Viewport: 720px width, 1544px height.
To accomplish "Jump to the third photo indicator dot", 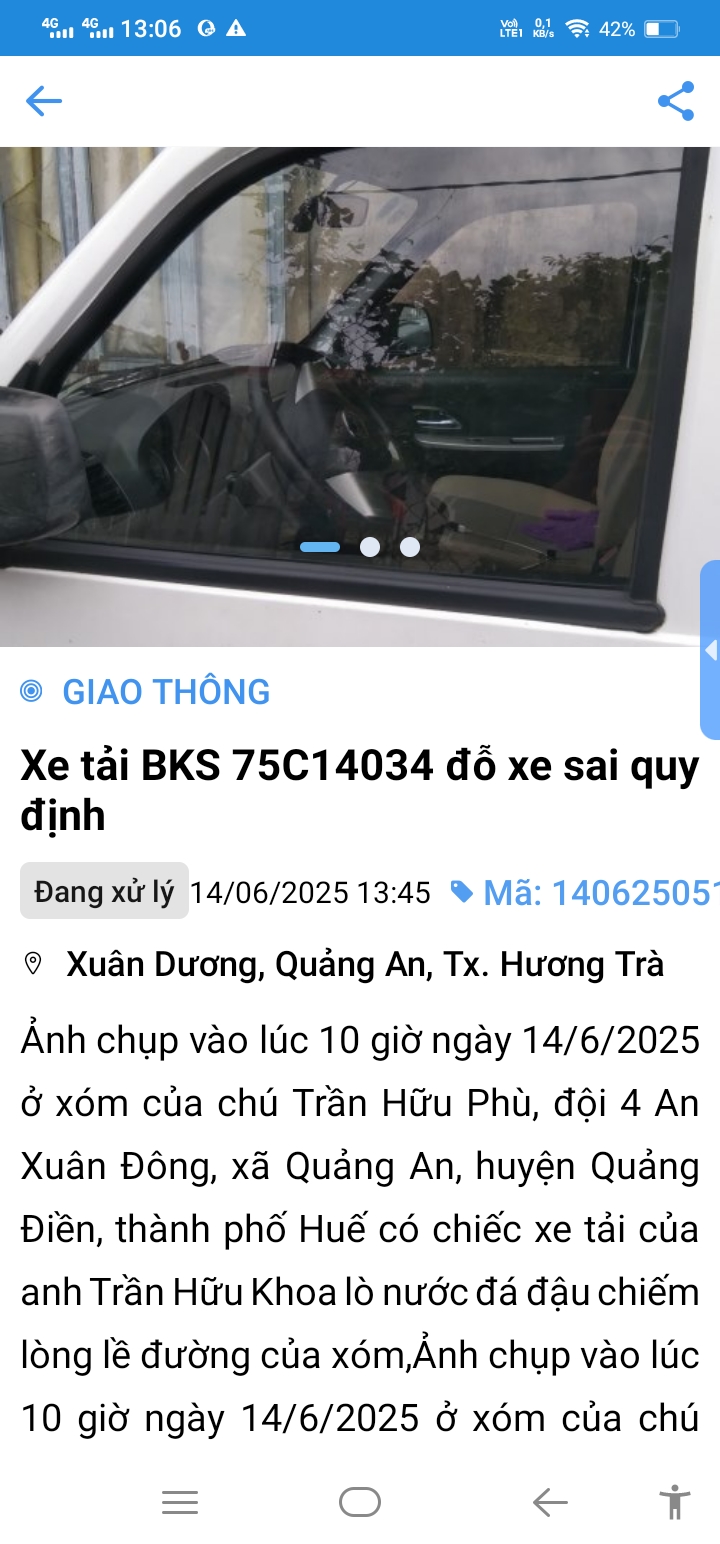I will coord(410,547).
